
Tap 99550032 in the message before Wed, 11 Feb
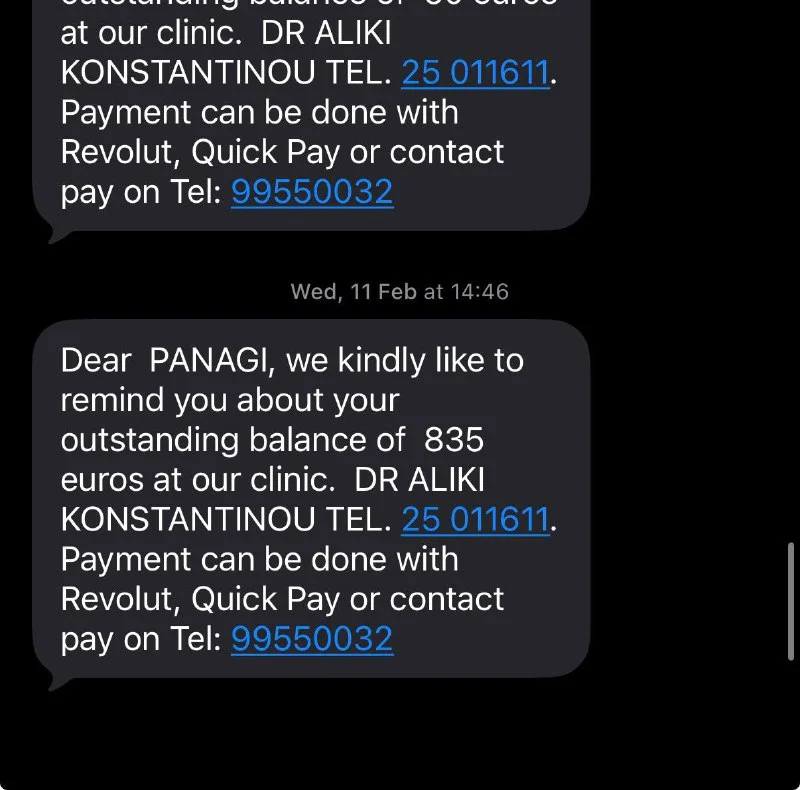click(x=312, y=192)
